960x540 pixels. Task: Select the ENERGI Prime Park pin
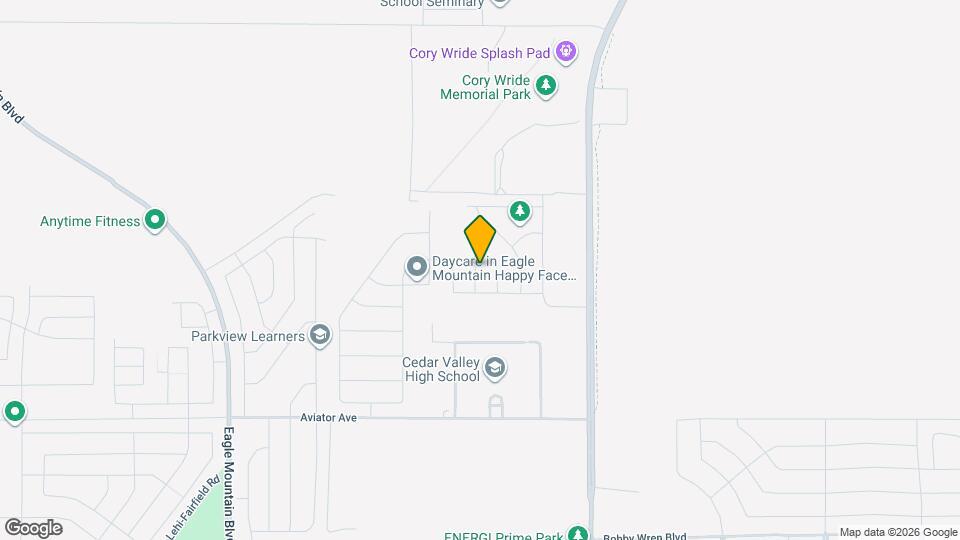[577, 534]
